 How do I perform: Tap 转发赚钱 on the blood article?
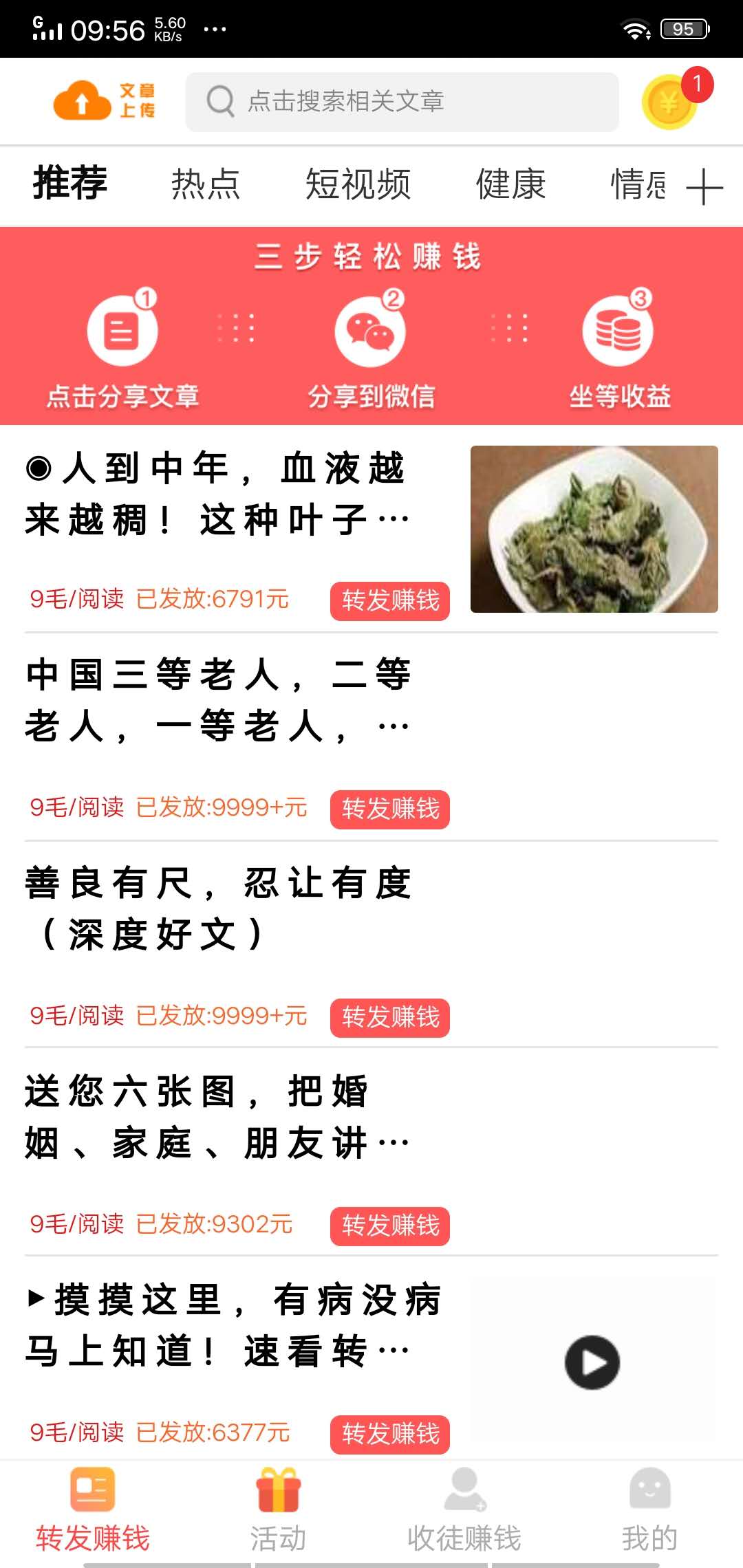[x=389, y=601]
